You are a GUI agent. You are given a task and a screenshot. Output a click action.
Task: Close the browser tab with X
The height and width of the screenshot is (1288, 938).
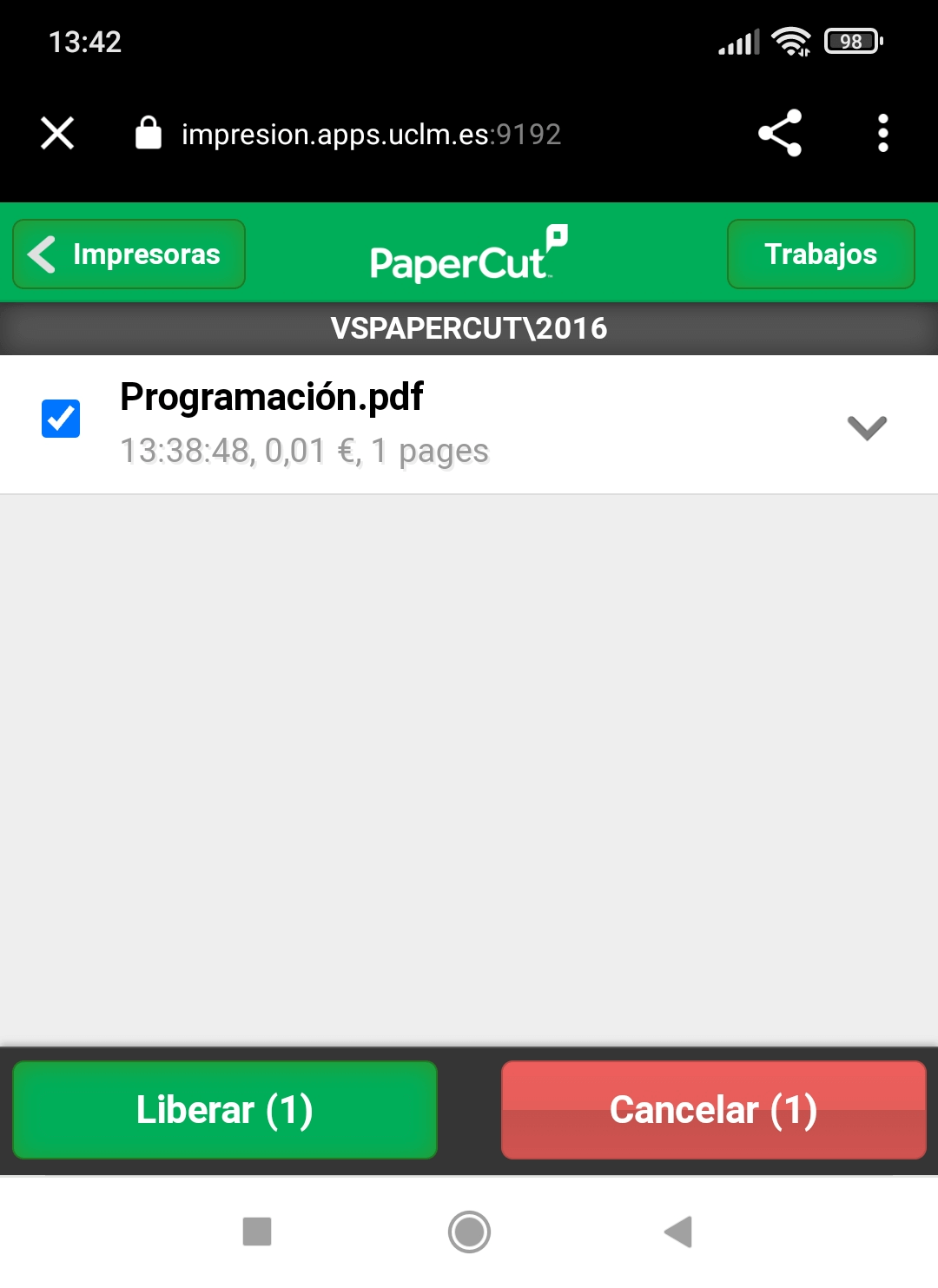pos(57,134)
